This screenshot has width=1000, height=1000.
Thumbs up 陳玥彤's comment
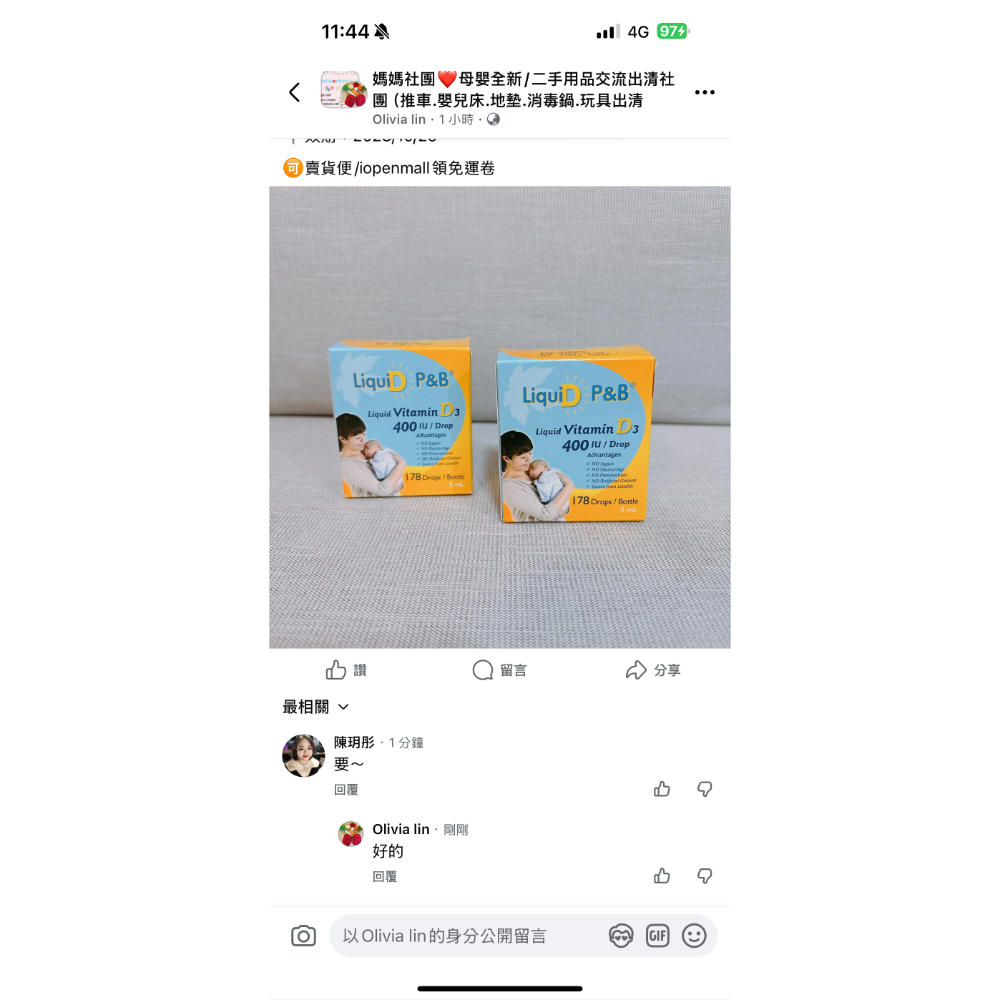click(x=662, y=789)
